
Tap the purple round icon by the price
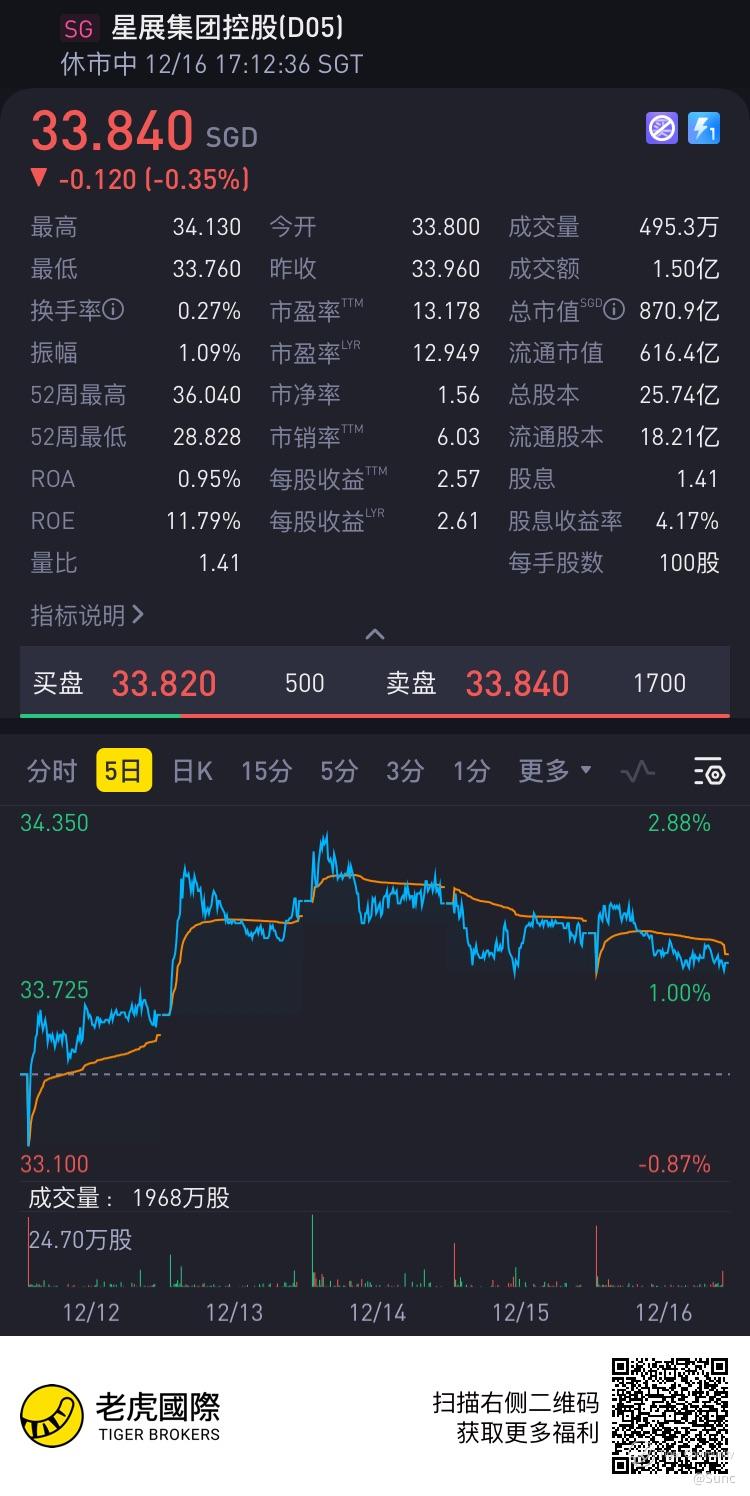tap(662, 129)
